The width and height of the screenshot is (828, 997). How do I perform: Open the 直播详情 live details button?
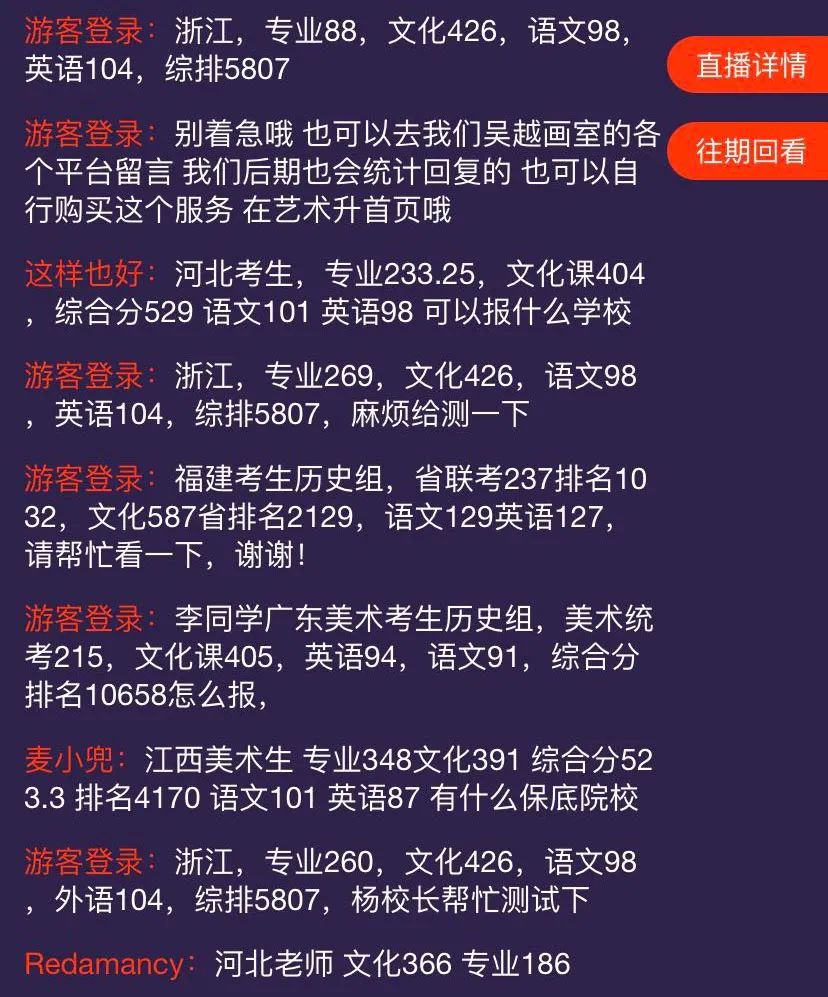pos(750,66)
